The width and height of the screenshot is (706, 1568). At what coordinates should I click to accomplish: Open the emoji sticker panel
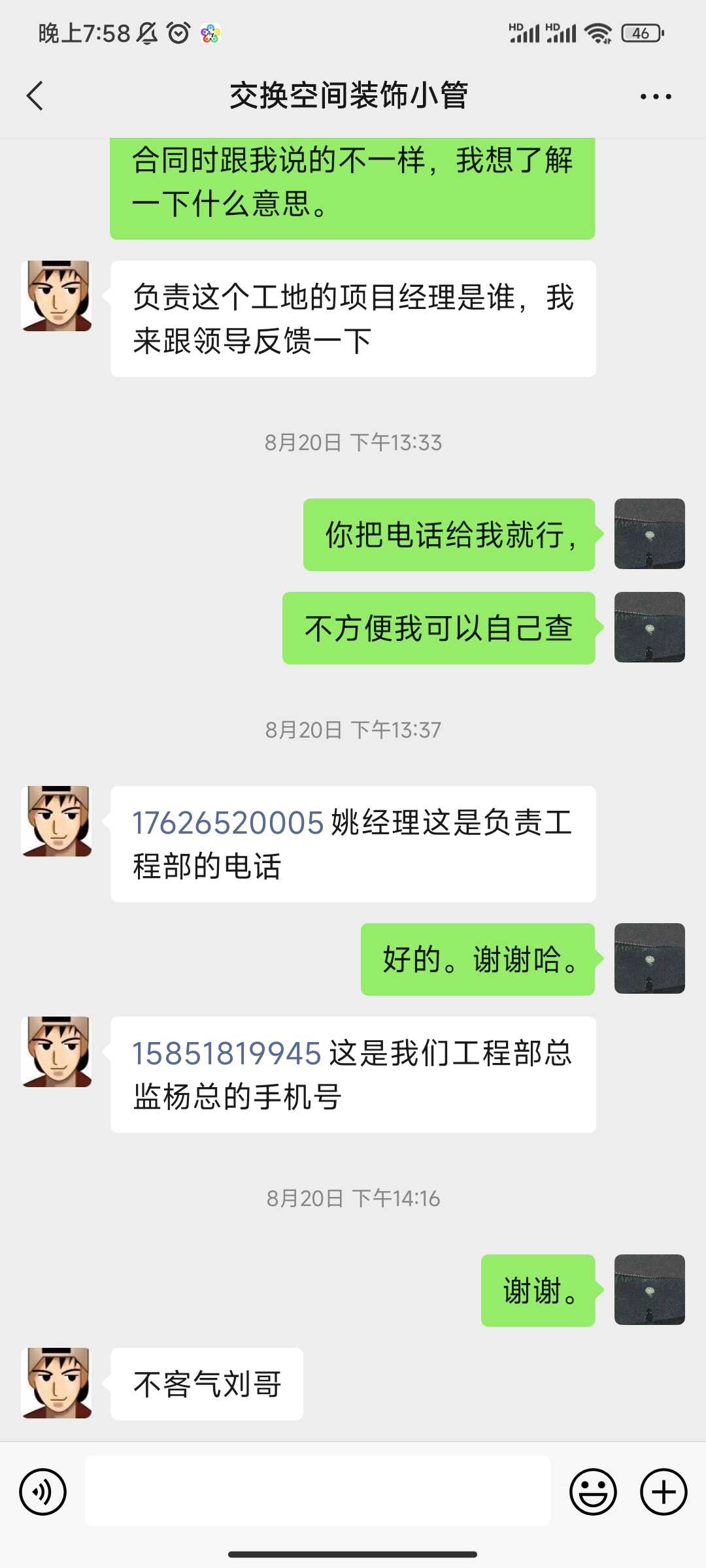click(x=593, y=1492)
